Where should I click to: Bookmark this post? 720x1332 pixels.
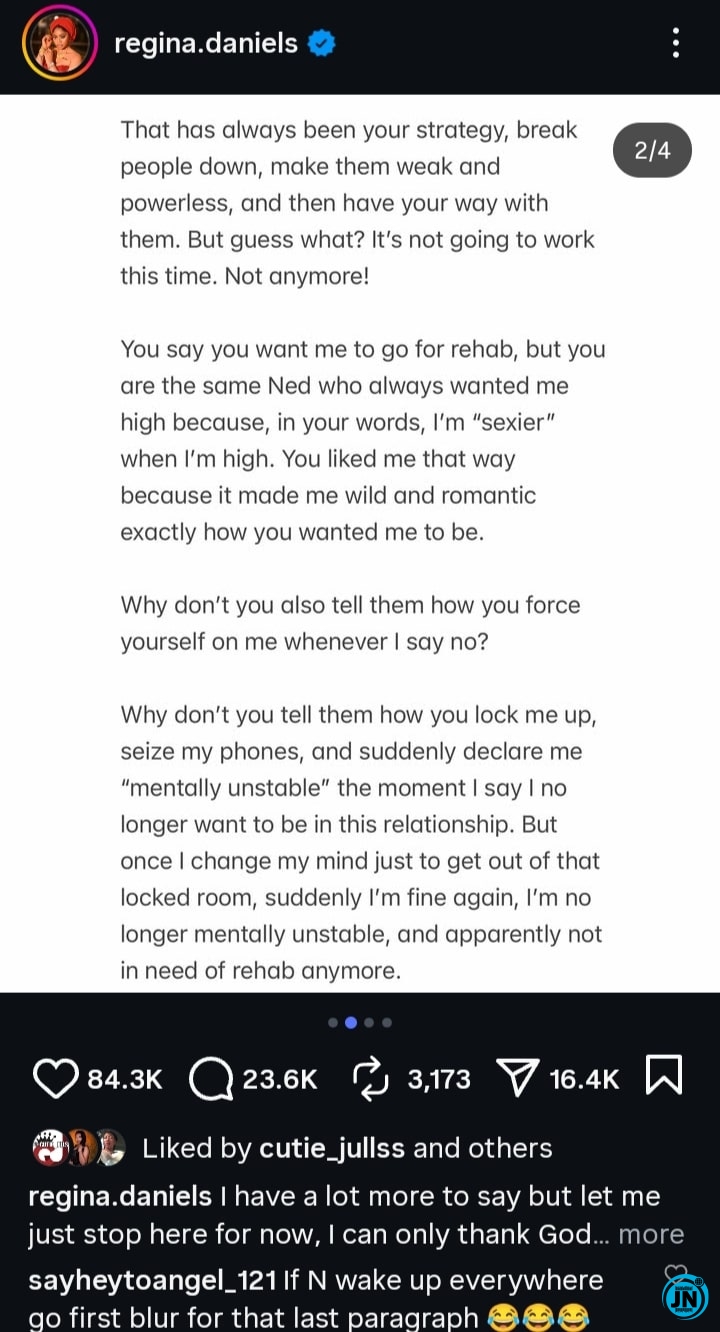[664, 1077]
